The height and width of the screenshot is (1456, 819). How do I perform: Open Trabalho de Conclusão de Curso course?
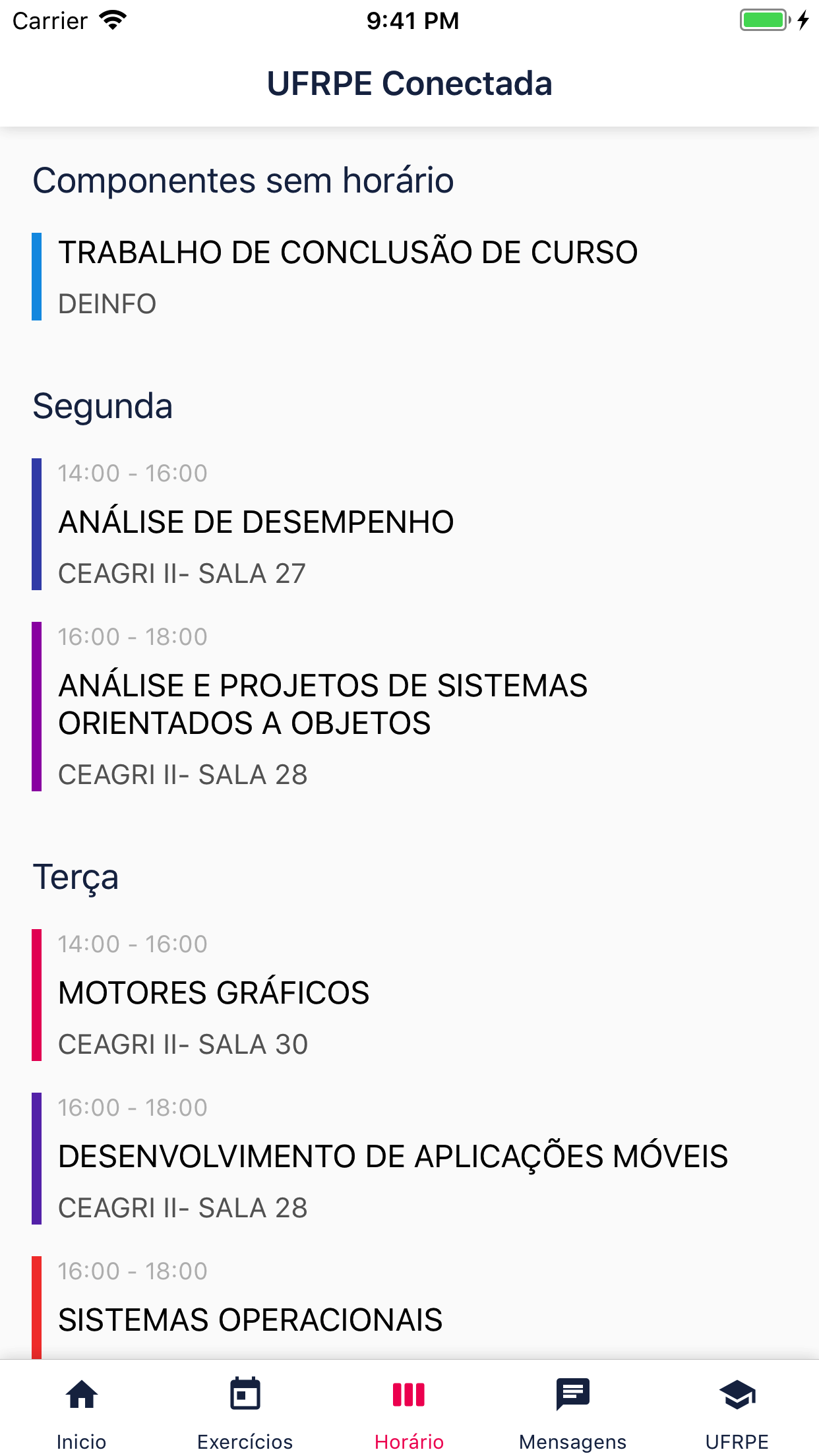coord(409,277)
